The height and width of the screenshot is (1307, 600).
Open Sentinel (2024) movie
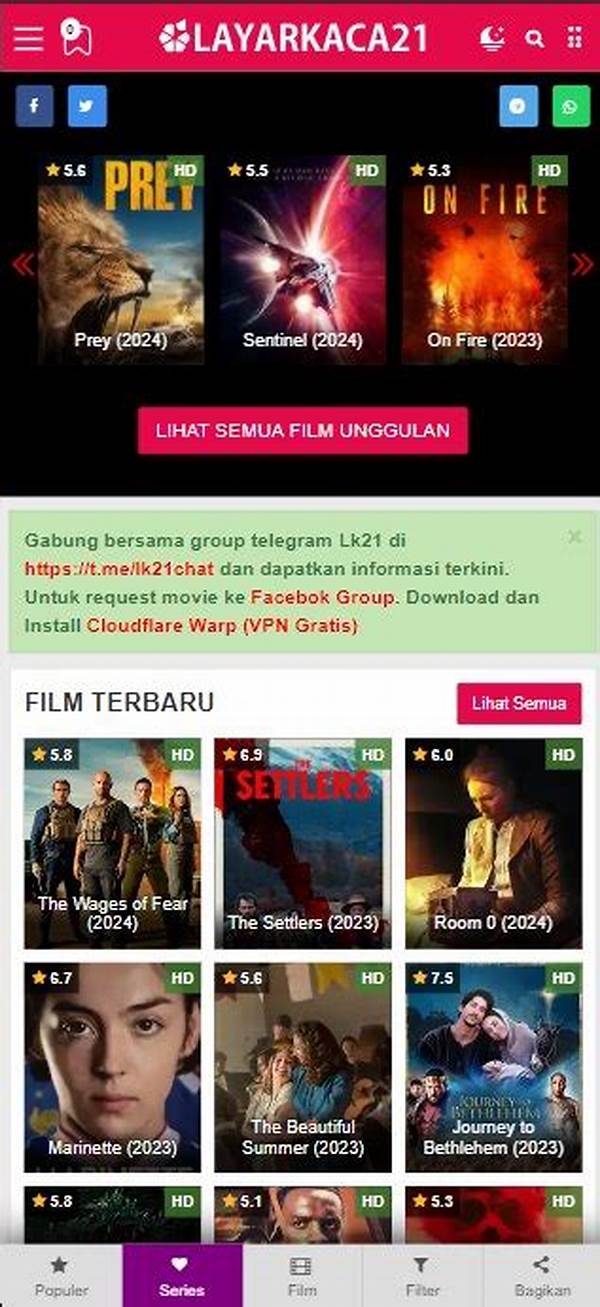click(302, 260)
